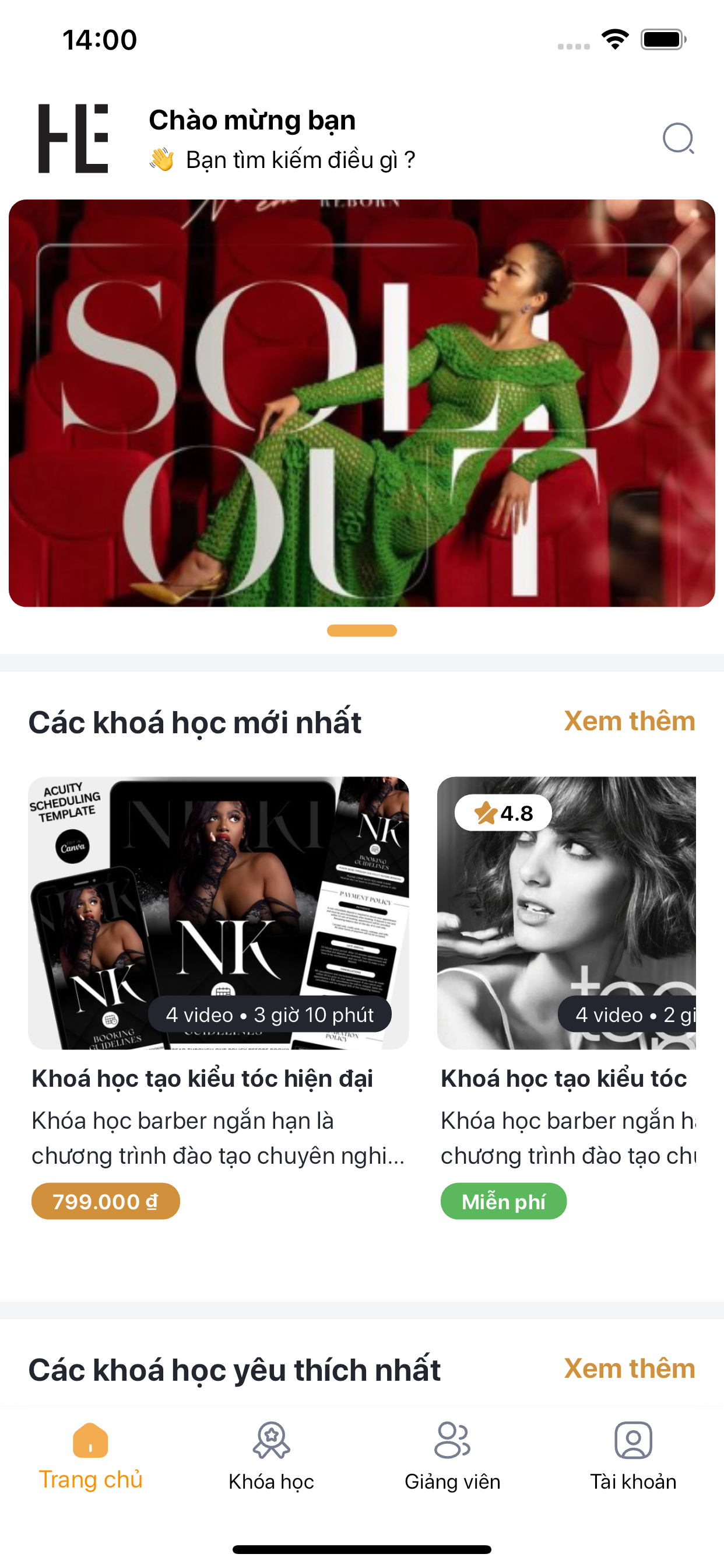Screen dimensions: 724x1568
Task: Tap Xem thêm beside Các khoá học mới nhất
Action: 629,722
